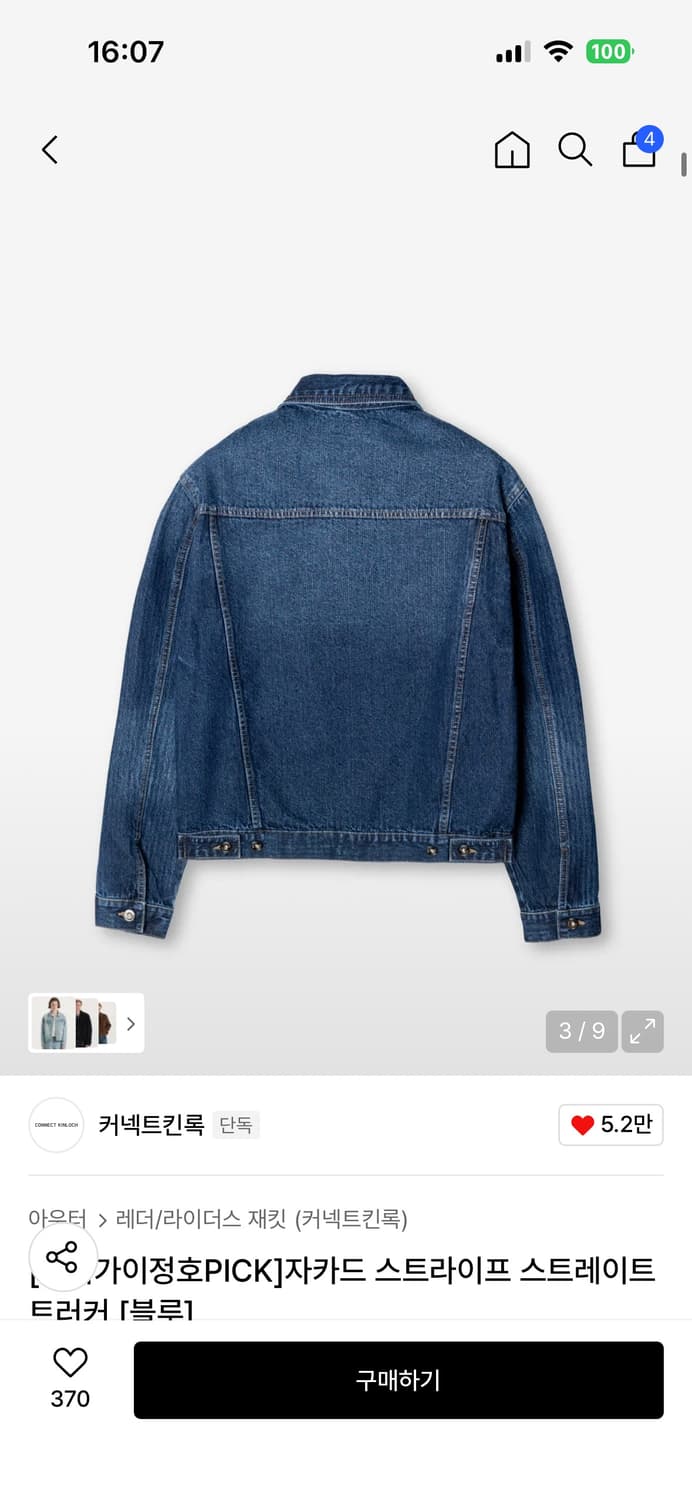Screen dimensions: 692x1500
Task: Share this product
Action: 62,1257
